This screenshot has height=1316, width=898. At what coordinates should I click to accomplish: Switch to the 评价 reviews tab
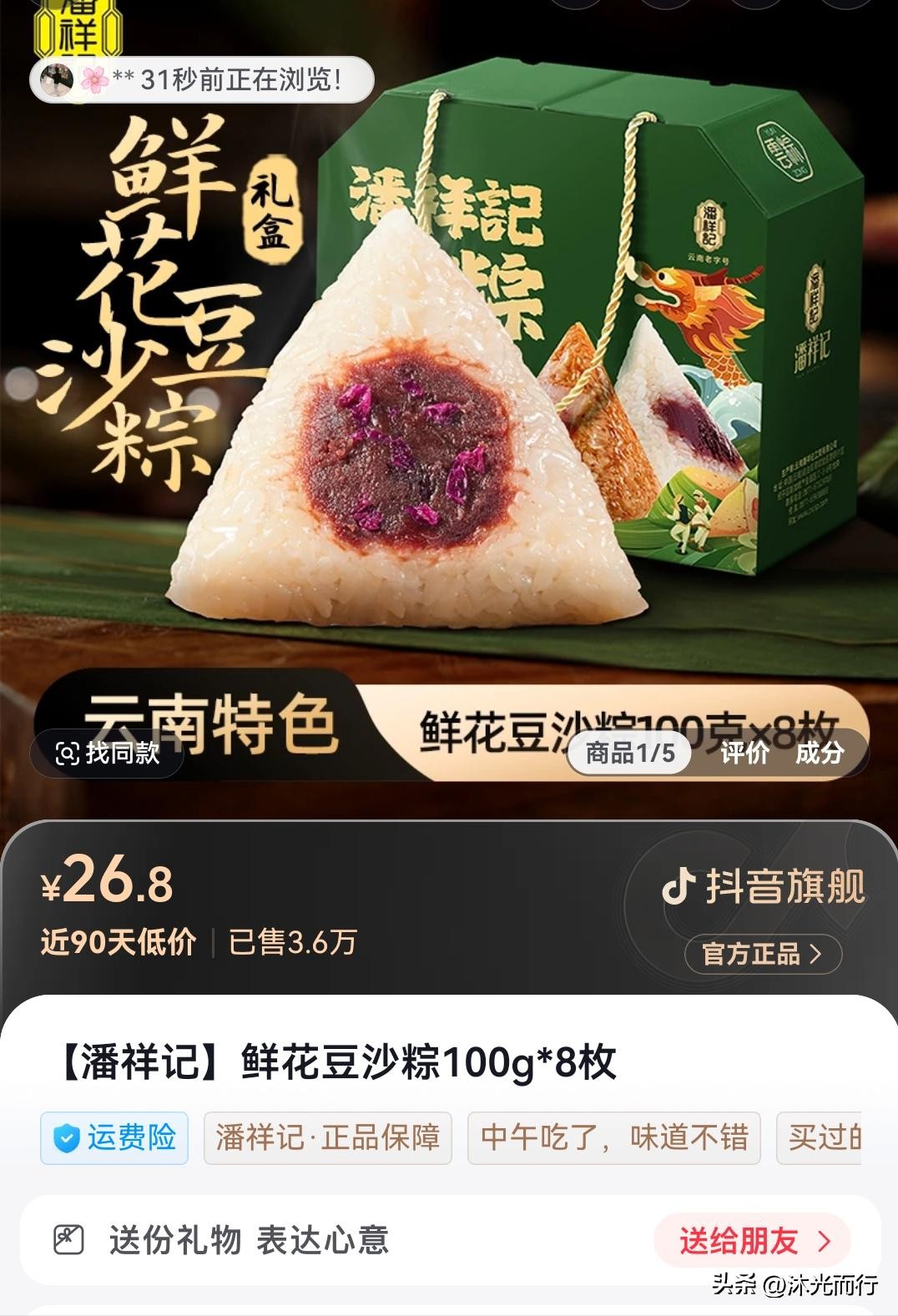[744, 754]
